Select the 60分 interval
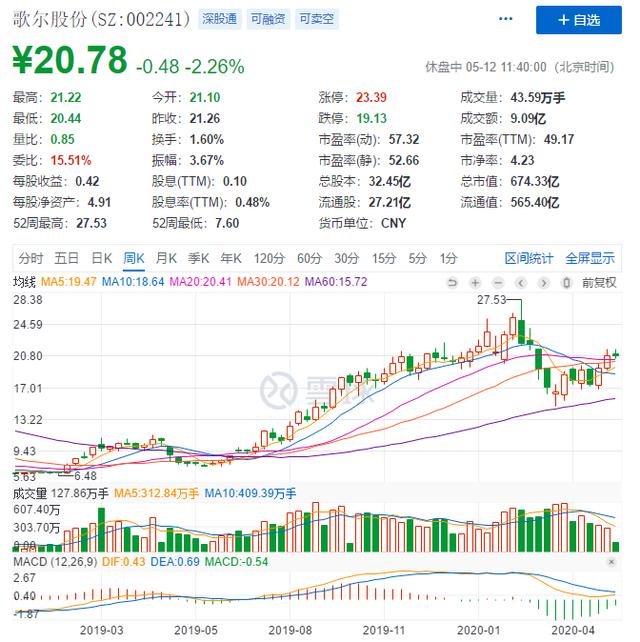The width and height of the screenshot is (640, 642). (x=309, y=257)
